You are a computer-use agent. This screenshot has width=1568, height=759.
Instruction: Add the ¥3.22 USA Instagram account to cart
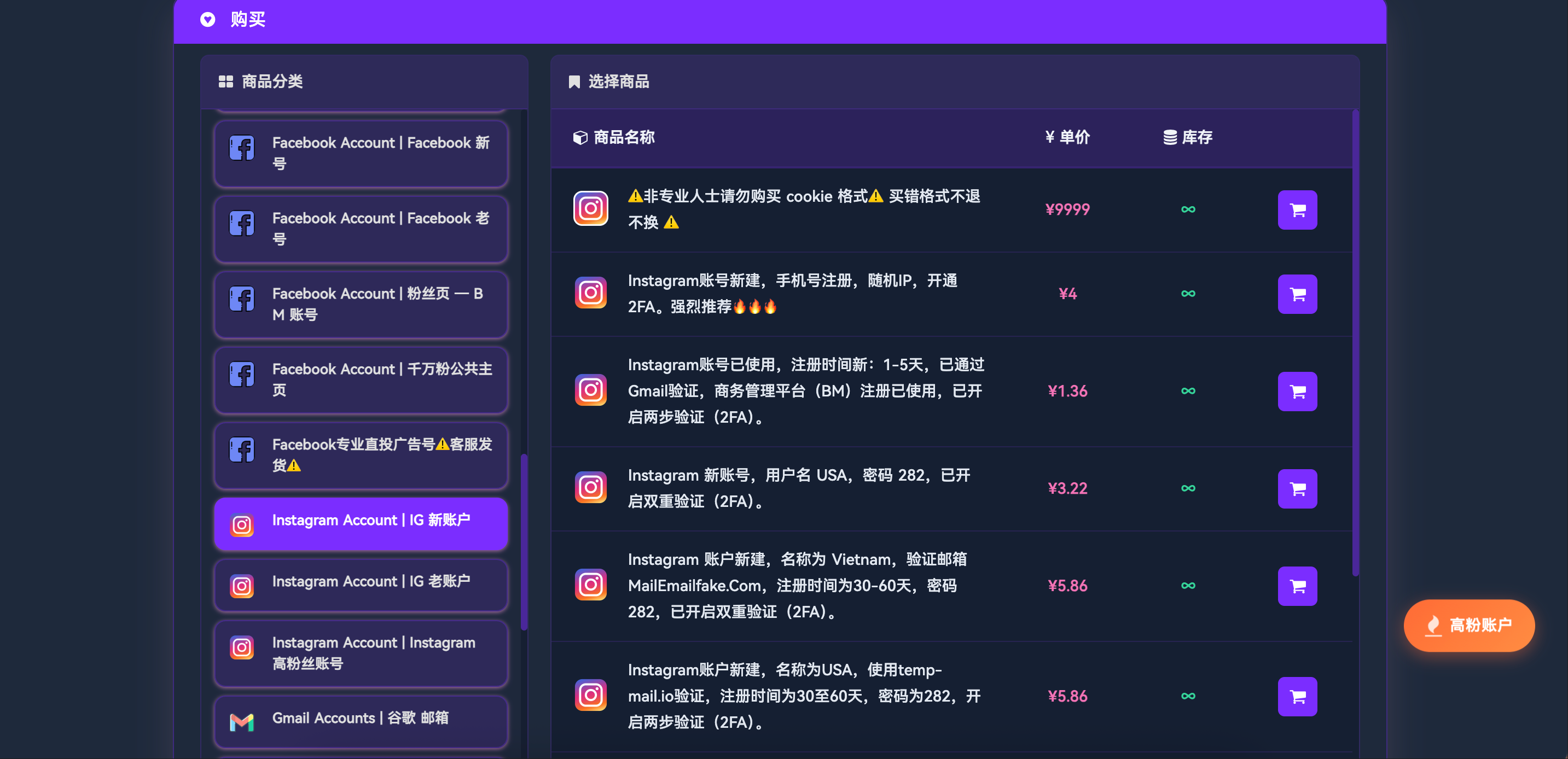pos(1297,488)
